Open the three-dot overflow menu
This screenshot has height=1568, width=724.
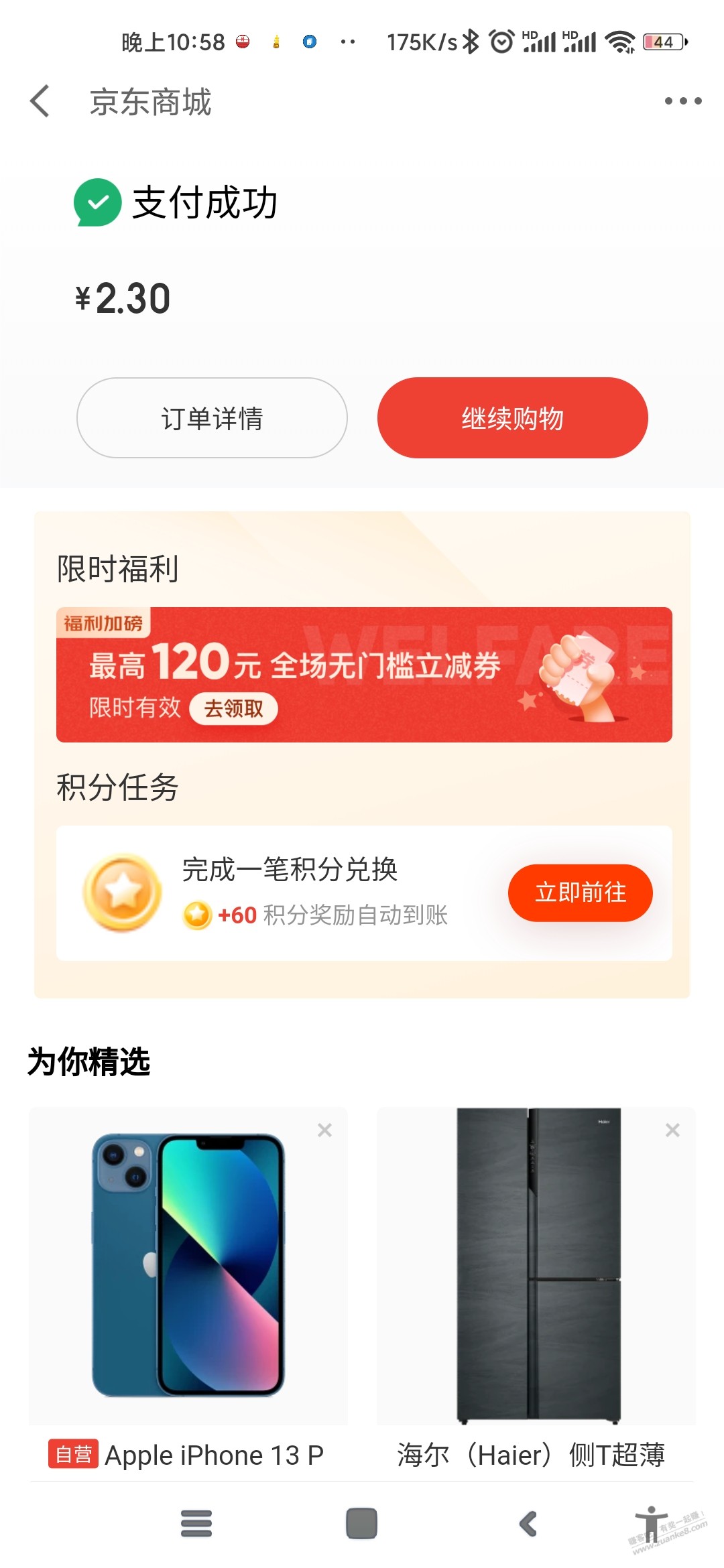(x=682, y=101)
